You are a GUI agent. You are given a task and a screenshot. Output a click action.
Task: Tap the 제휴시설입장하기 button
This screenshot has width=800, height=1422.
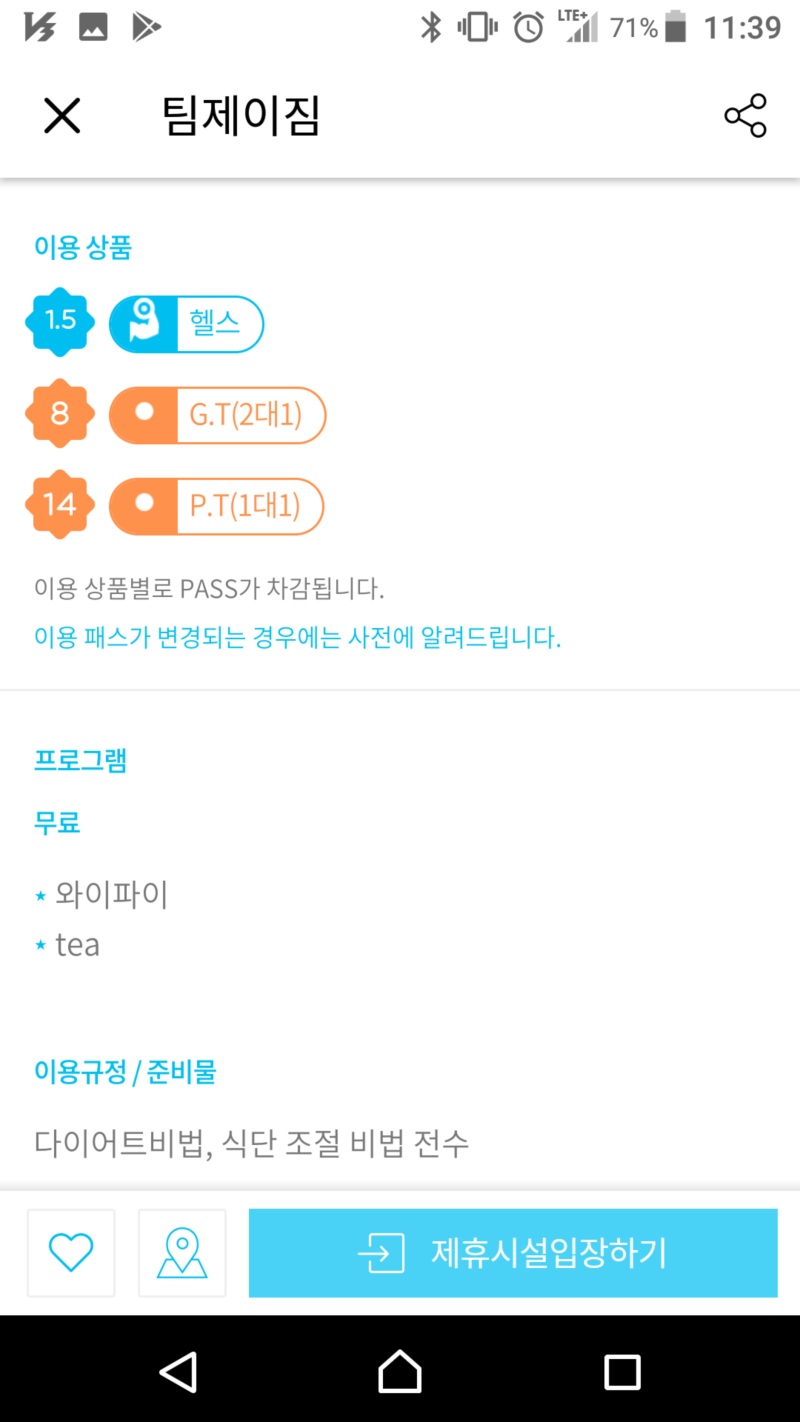[512, 1253]
